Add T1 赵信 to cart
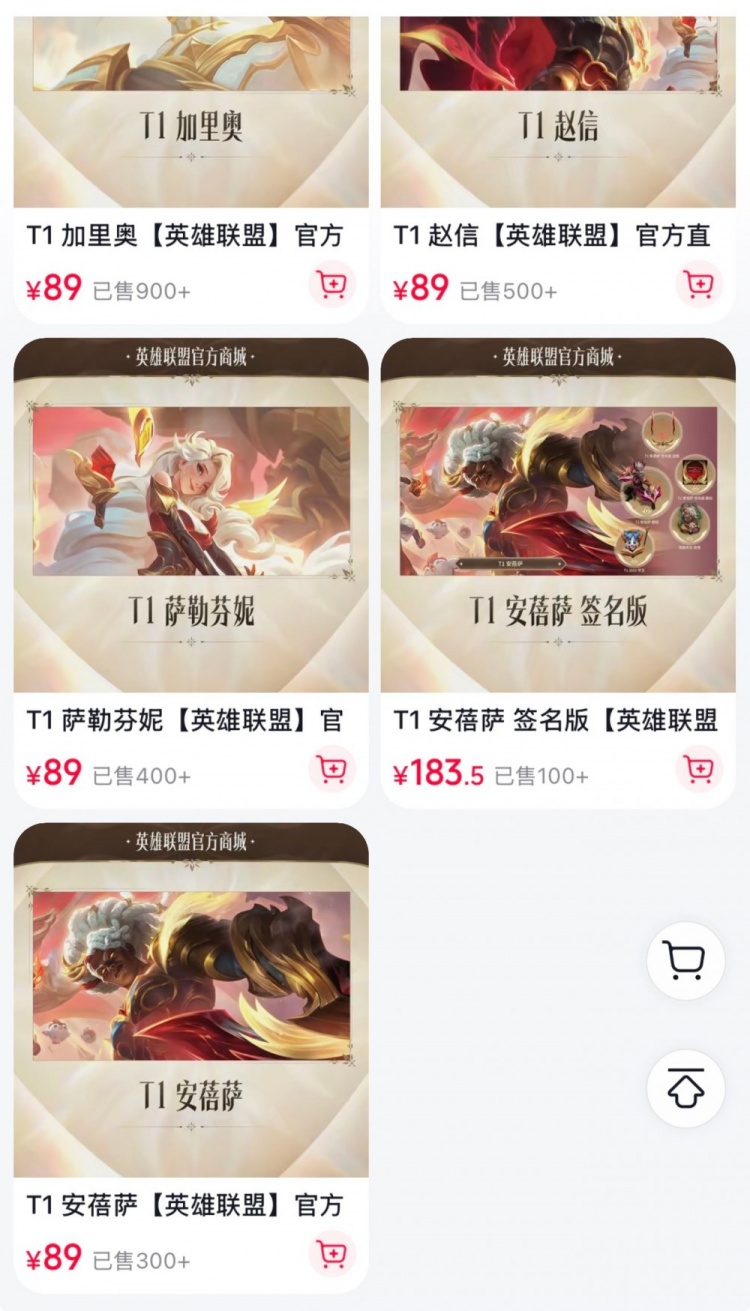 point(699,285)
